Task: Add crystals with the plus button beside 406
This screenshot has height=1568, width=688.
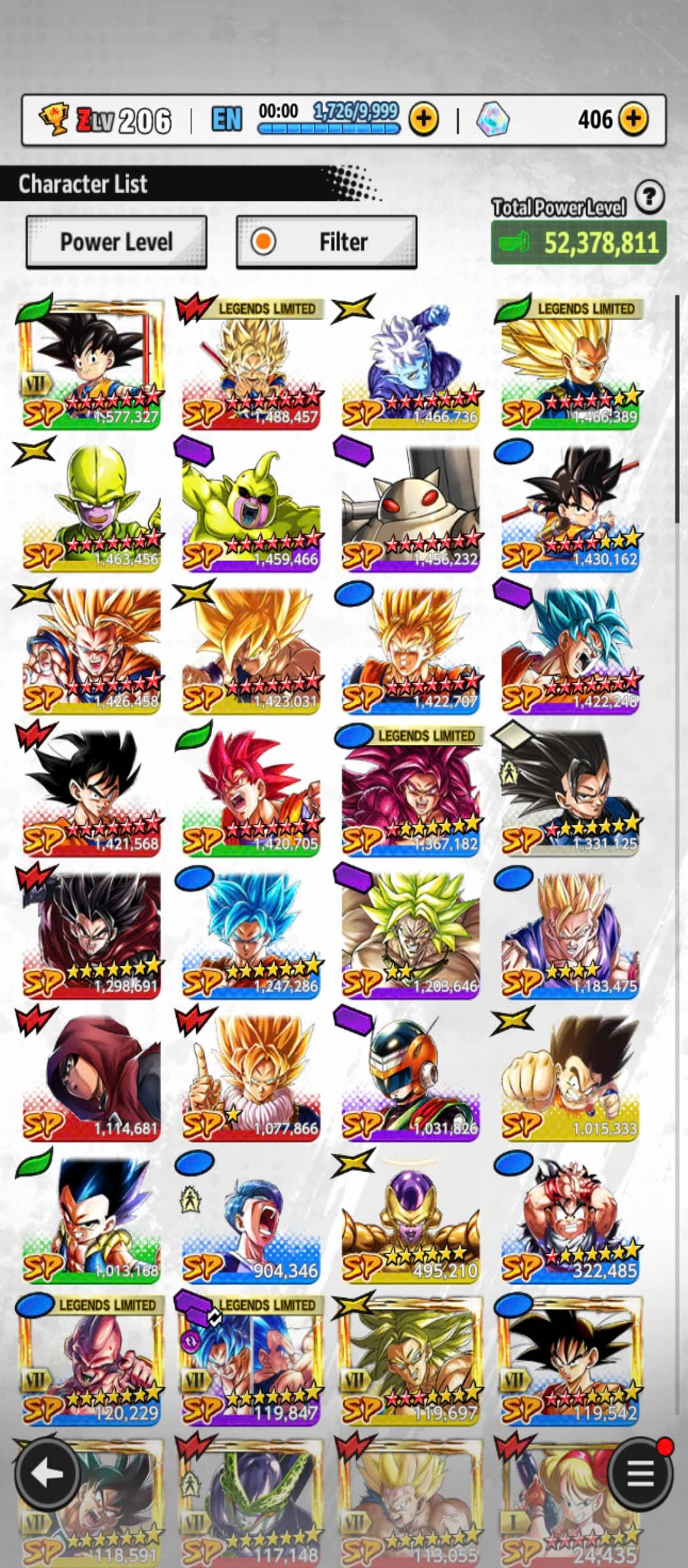Action: tap(633, 120)
